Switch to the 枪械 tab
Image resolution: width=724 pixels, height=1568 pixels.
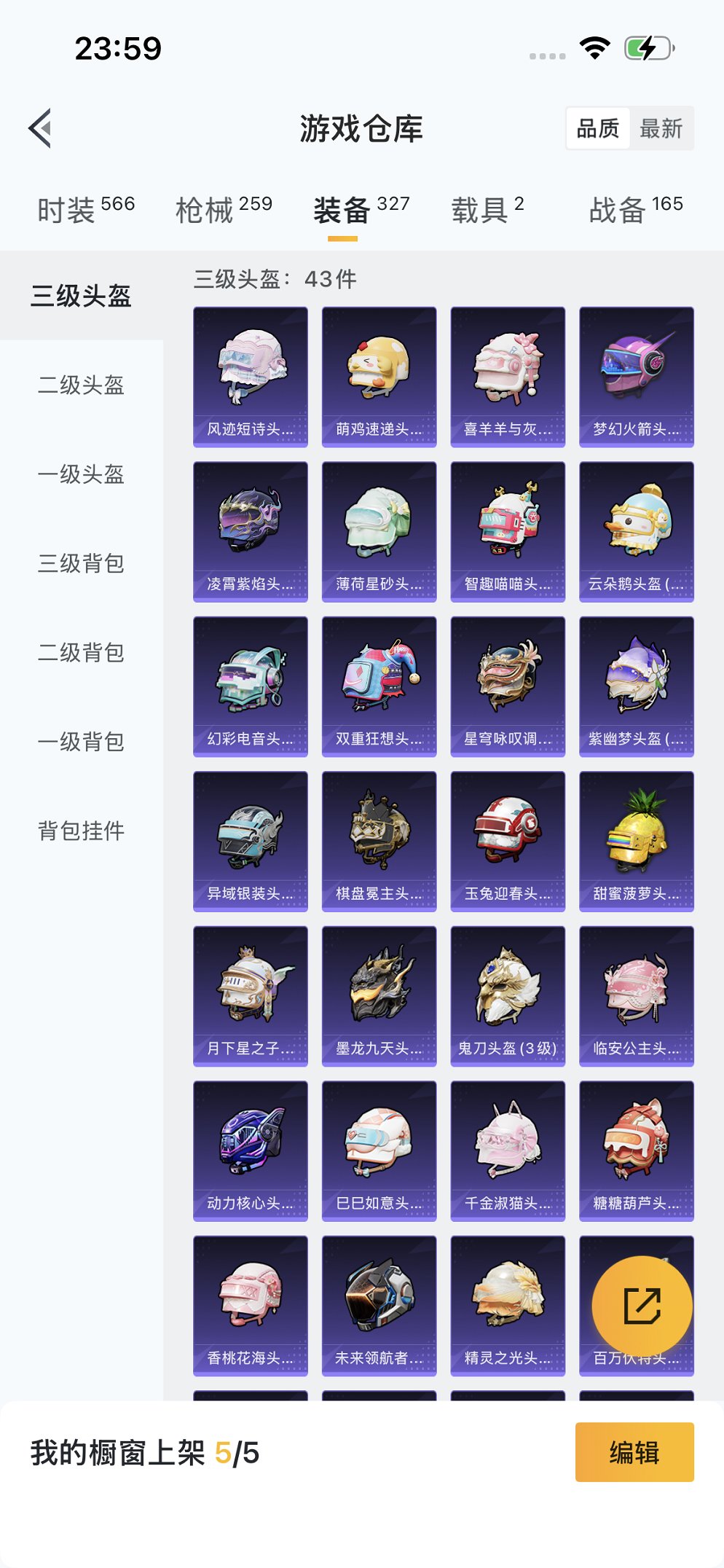[x=224, y=209]
